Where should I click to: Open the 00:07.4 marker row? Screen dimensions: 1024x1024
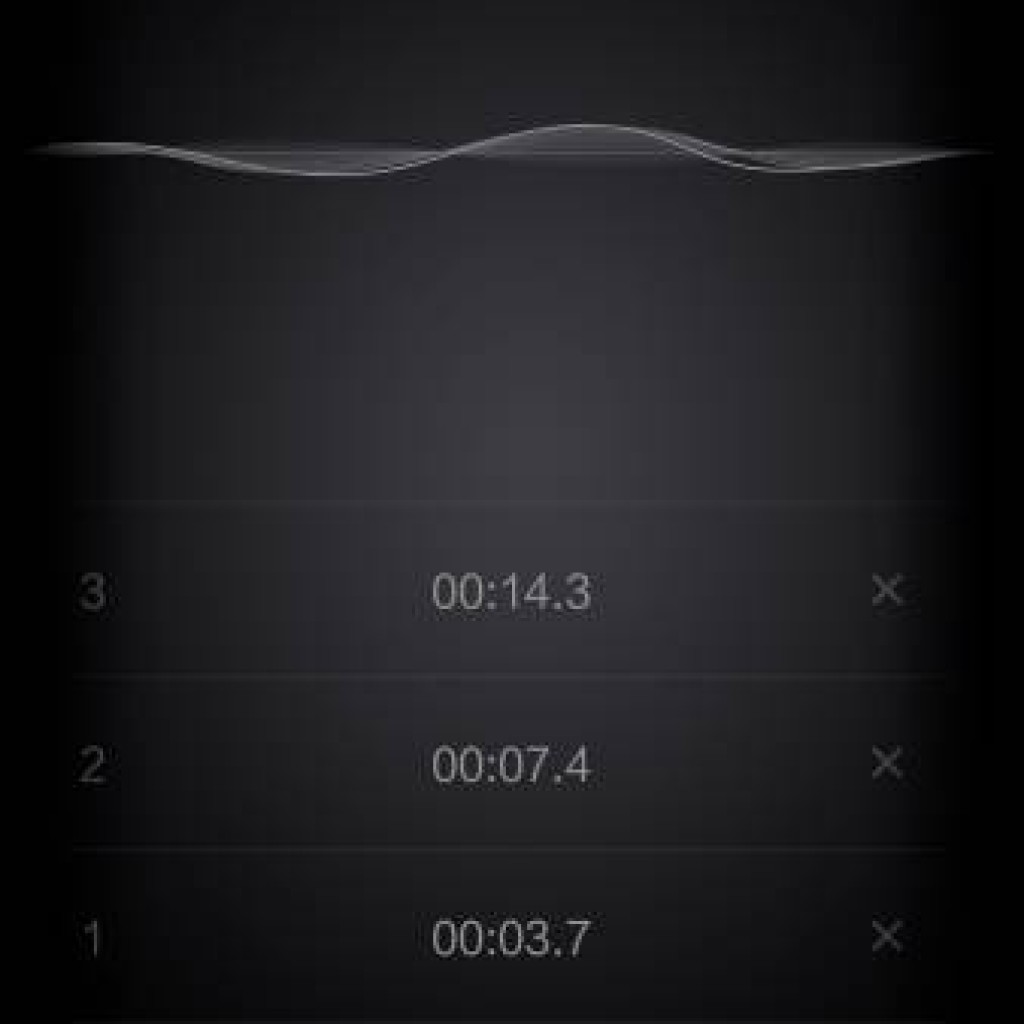511,765
